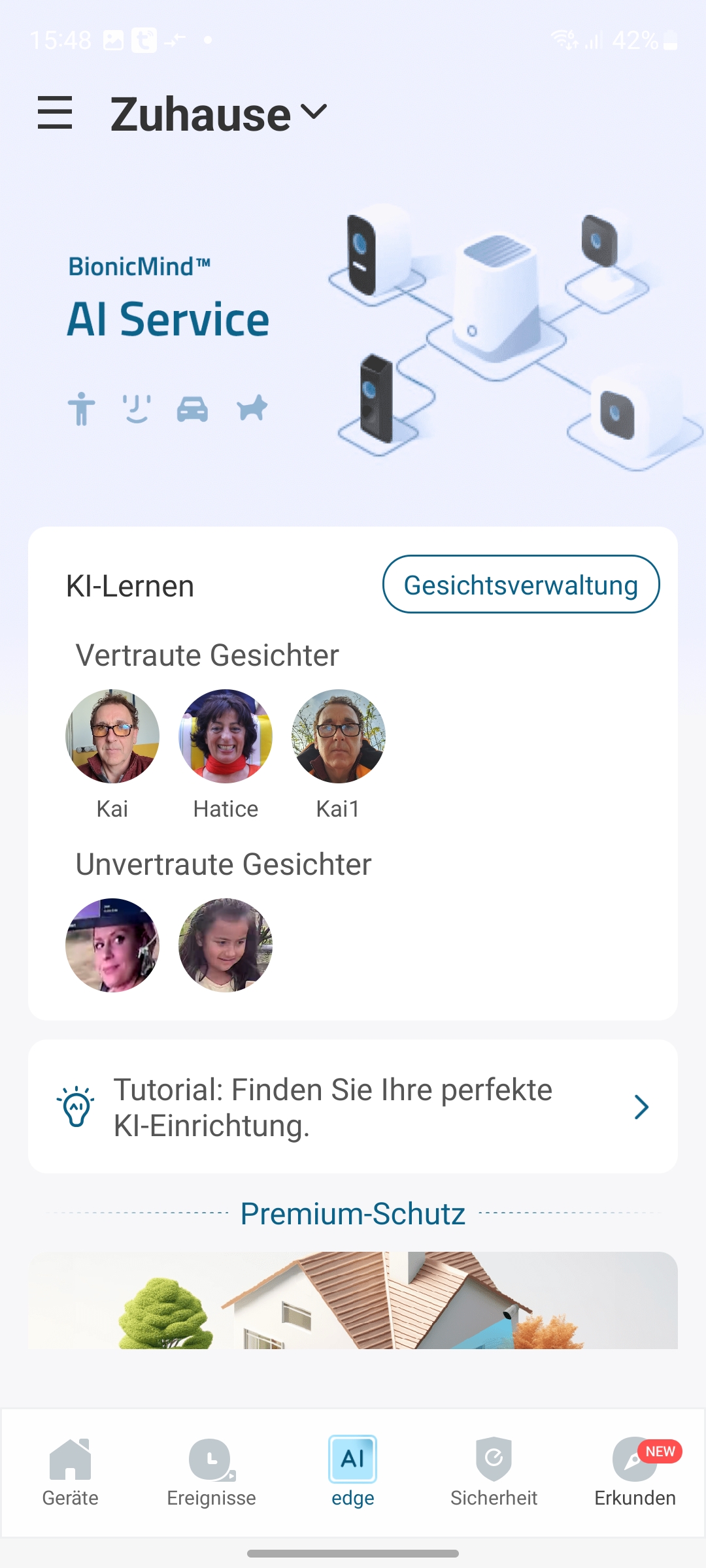Open the KI-Einrichtung tutorial
Viewport: 706px width, 1568px height.
tap(353, 1107)
